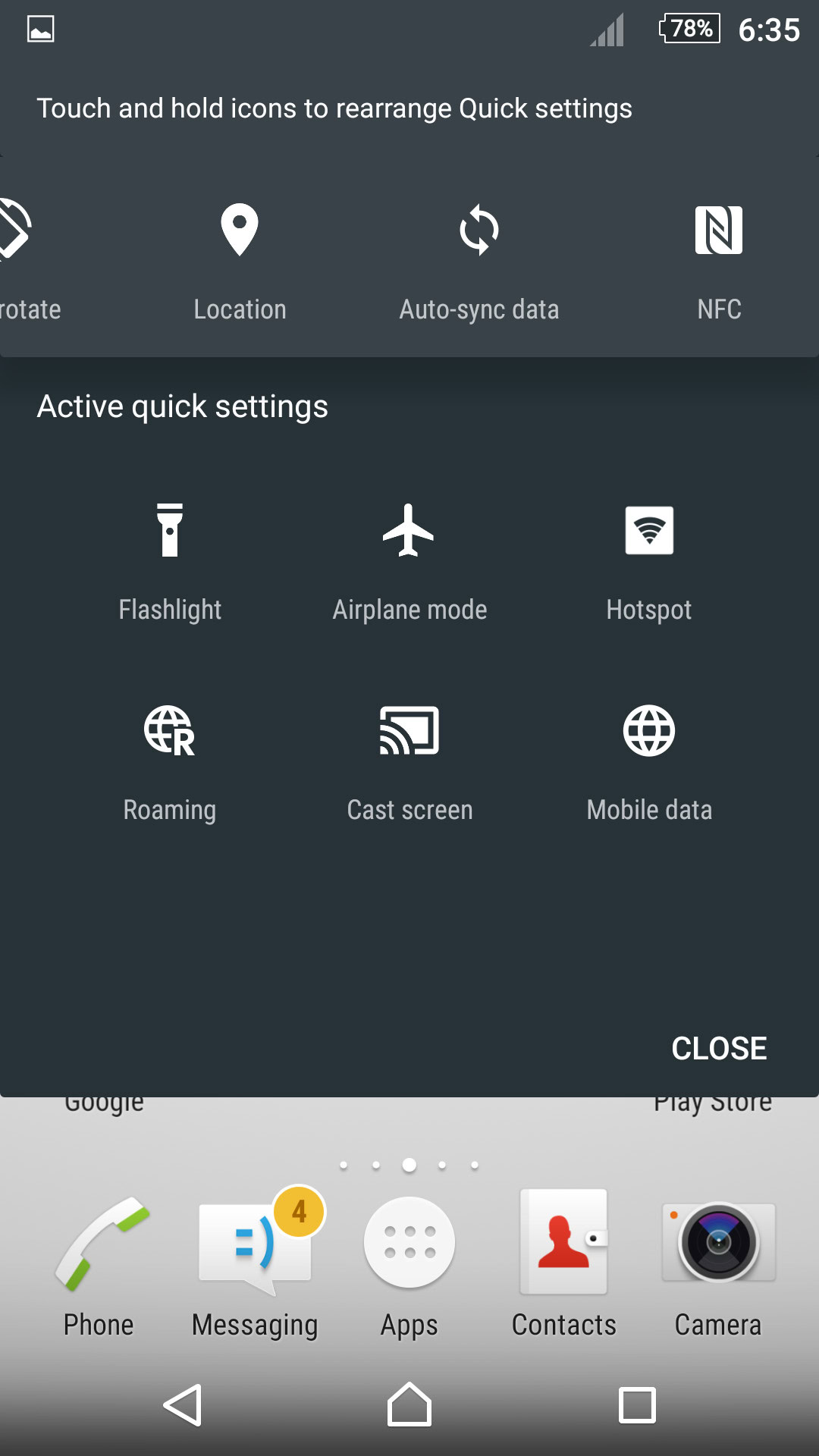Go back using the navigation bar
Image resolution: width=819 pixels, height=1456 pixels.
click(183, 1405)
